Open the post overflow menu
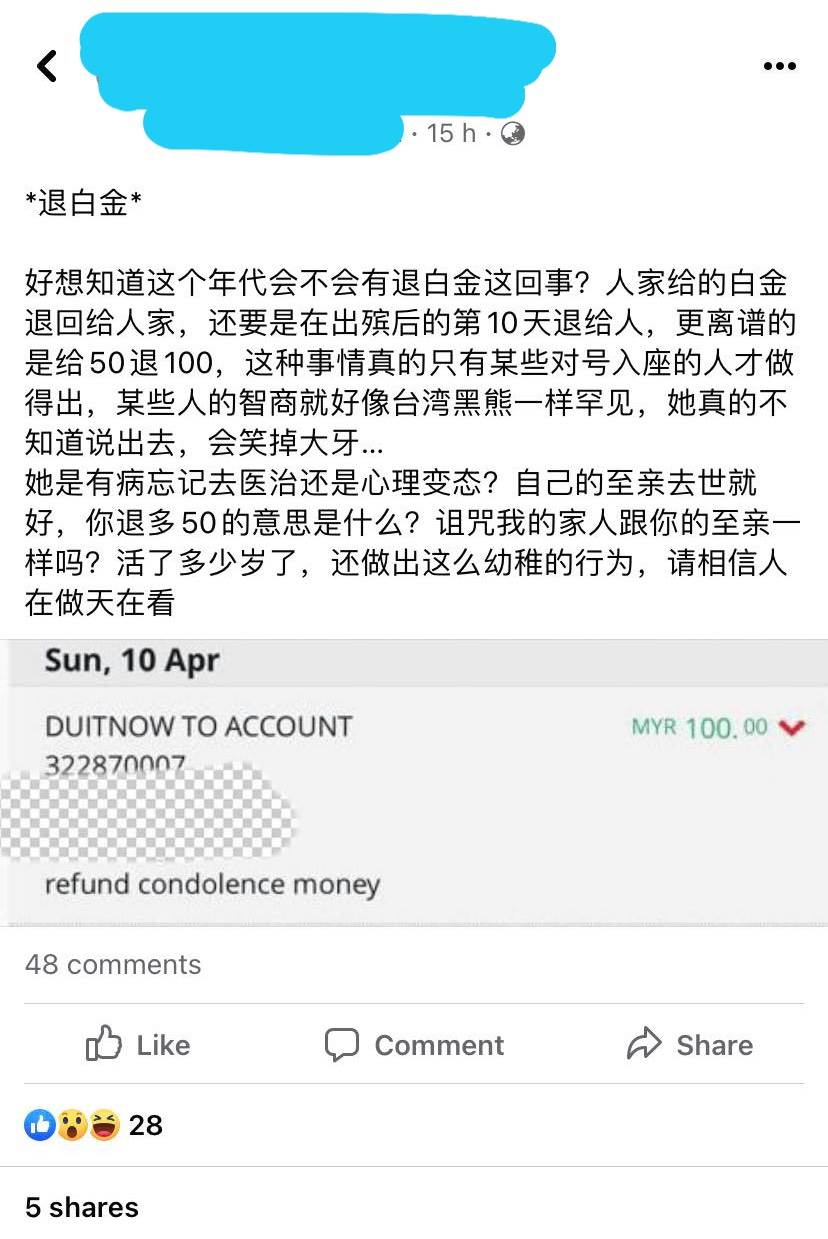Screen dimensions: 828x1239 (779, 66)
